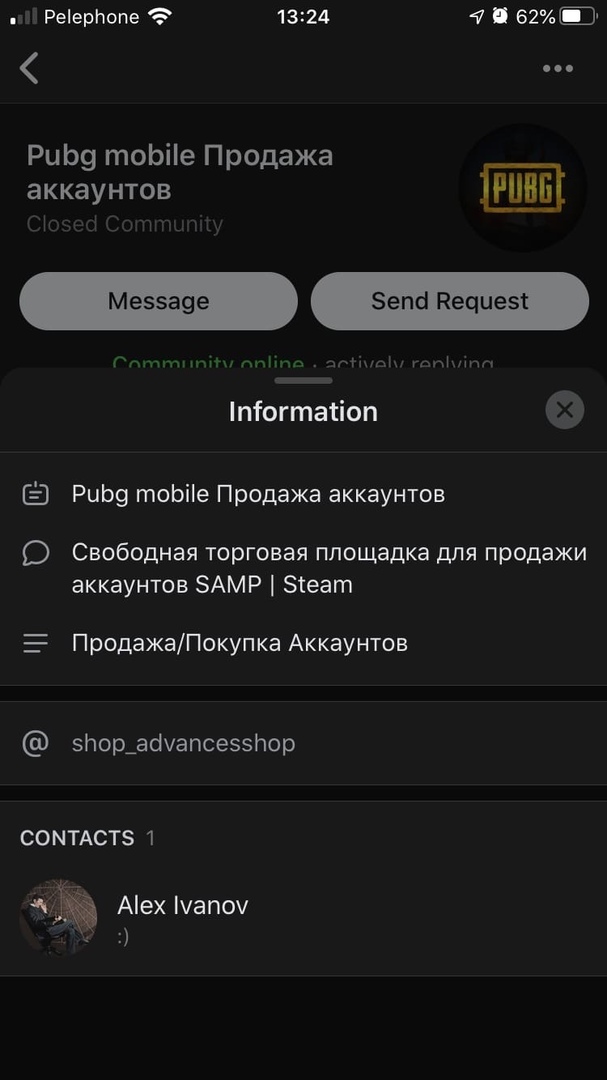The image size is (607, 1080).
Task: Close the Information panel
Action: (564, 410)
